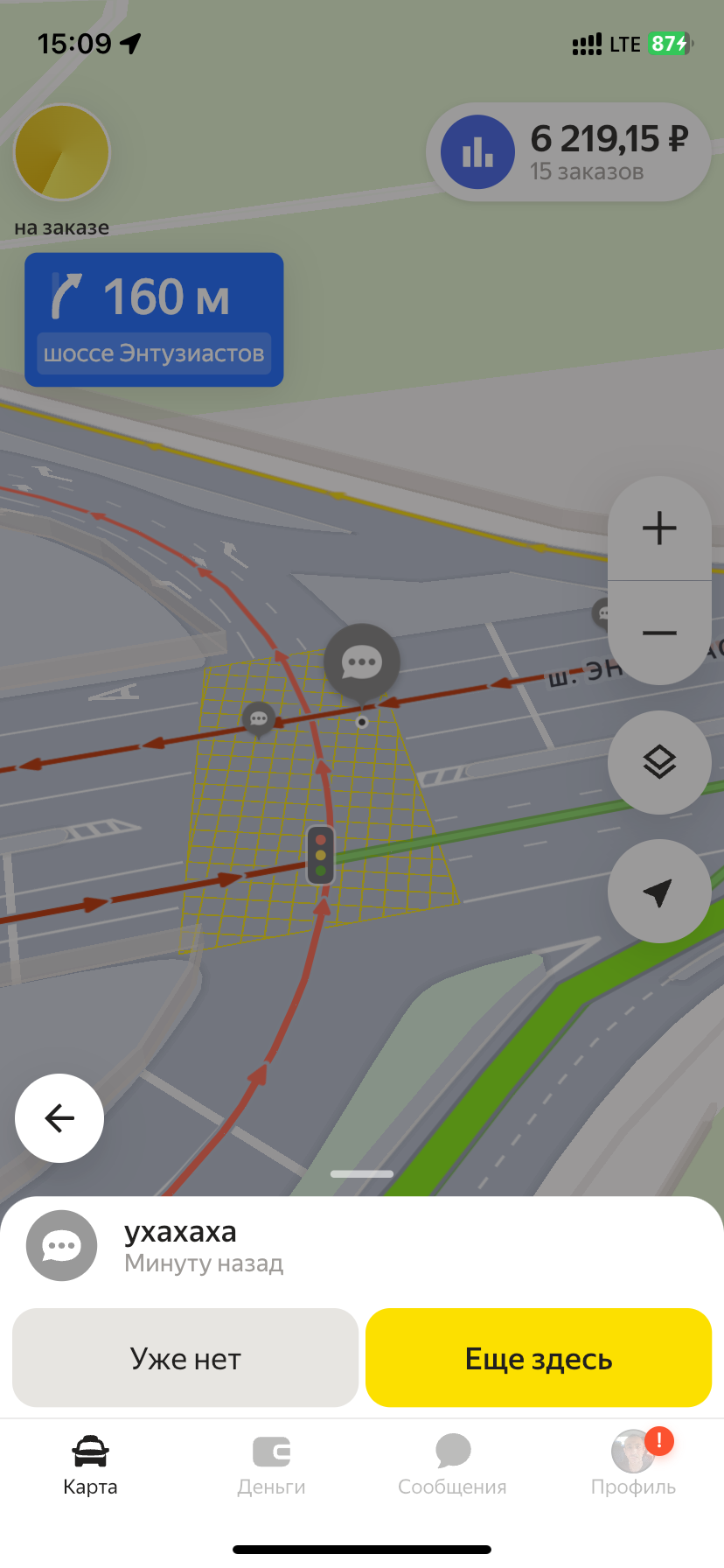This screenshot has width=724, height=1568.
Task: Report comment gone with "Уже нет"
Action: 185,1358
